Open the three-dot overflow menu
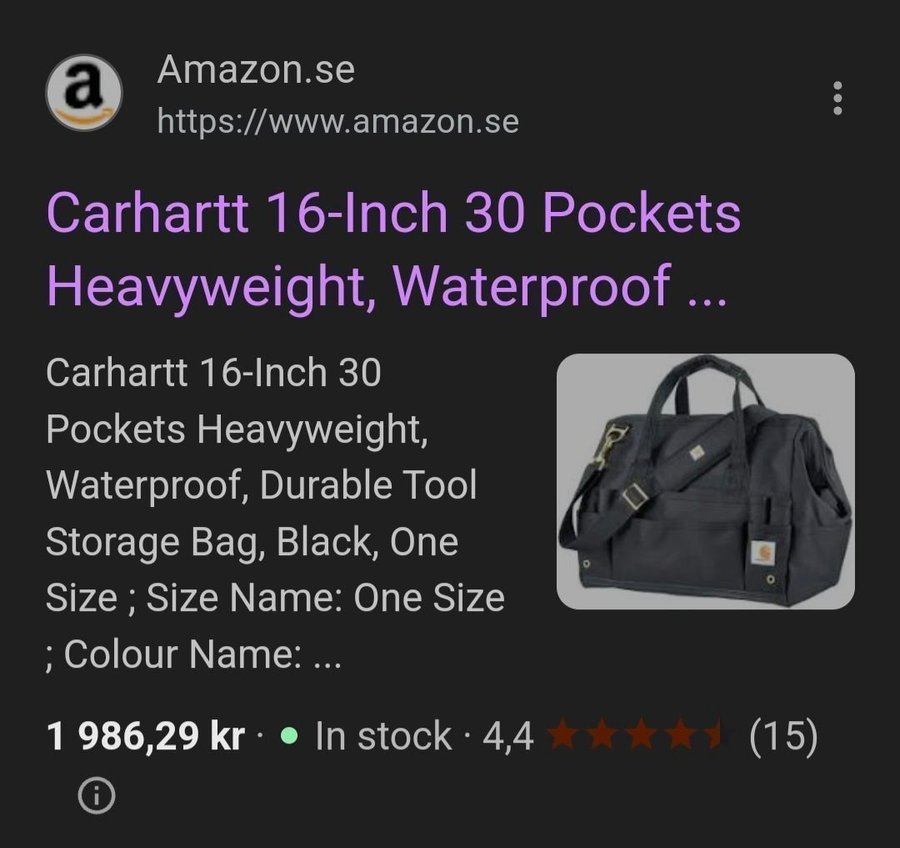Image resolution: width=900 pixels, height=848 pixels. 837,98
